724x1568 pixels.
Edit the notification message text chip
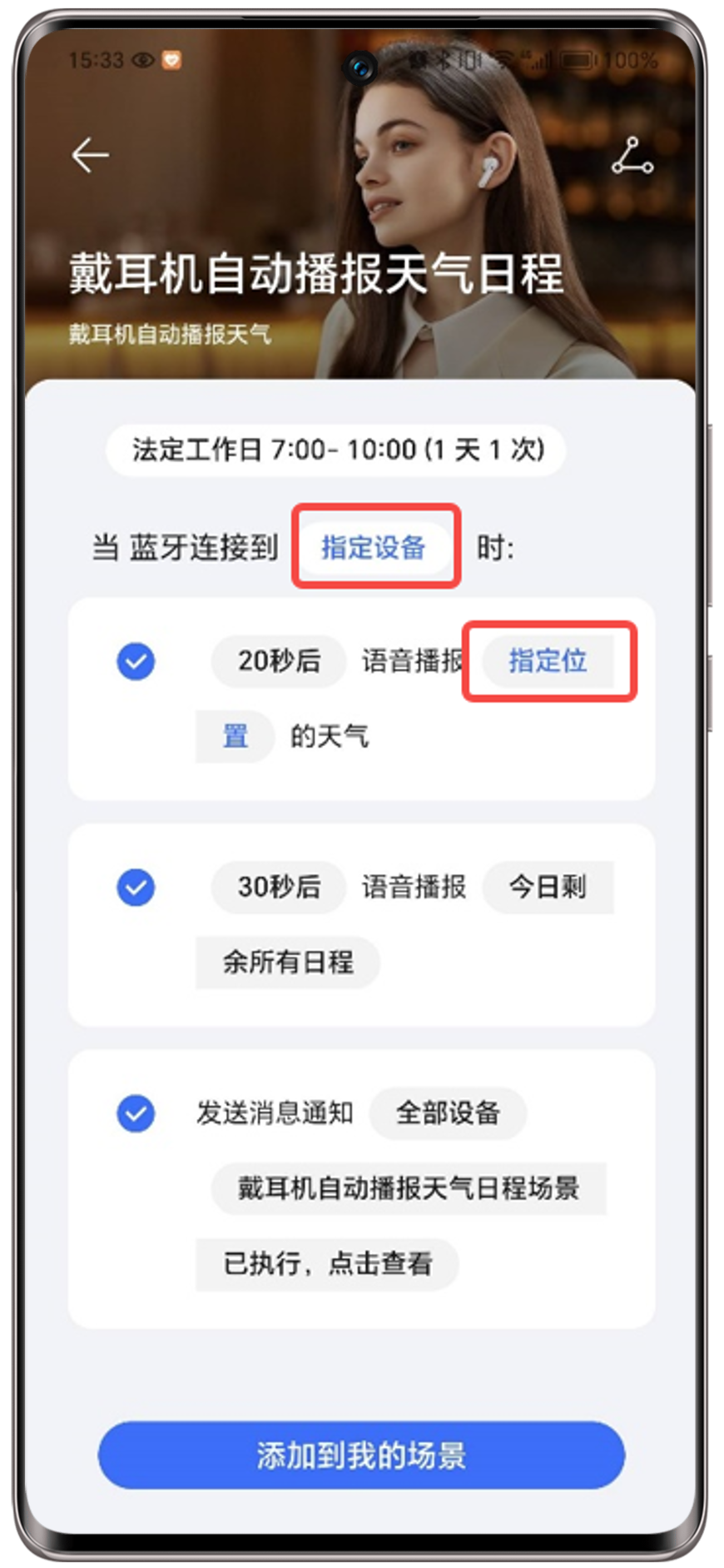408,1188
